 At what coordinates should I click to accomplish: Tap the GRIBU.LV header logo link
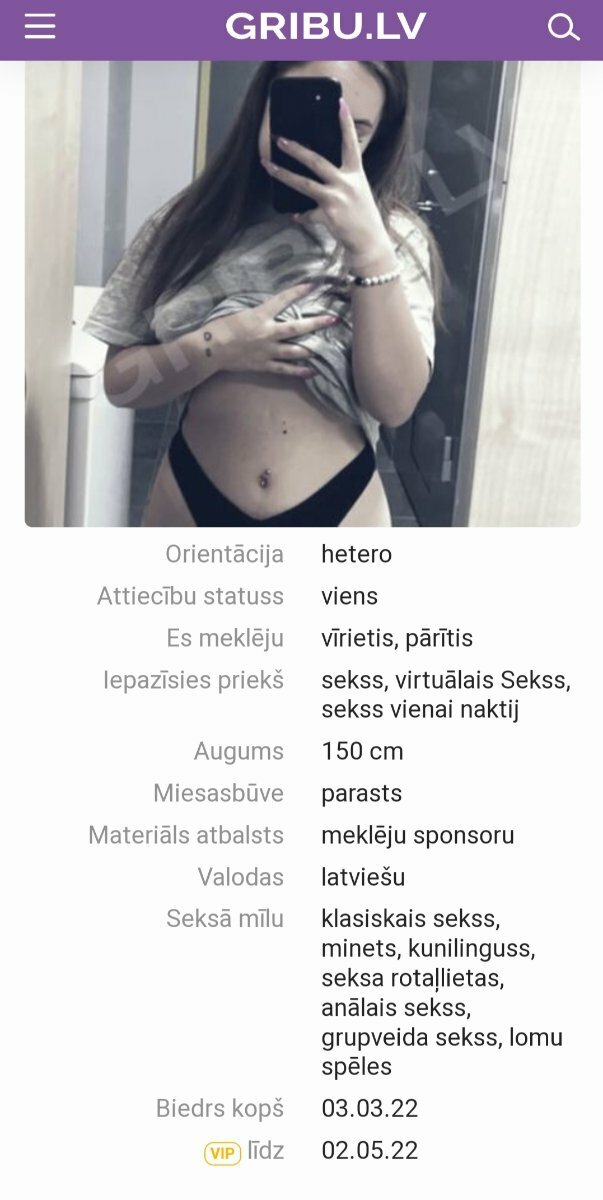pos(325,27)
